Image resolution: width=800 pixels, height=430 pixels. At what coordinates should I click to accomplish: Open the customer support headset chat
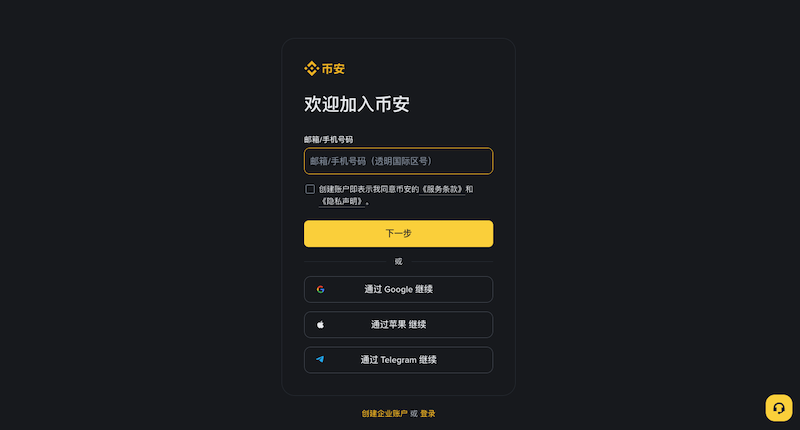coord(778,408)
